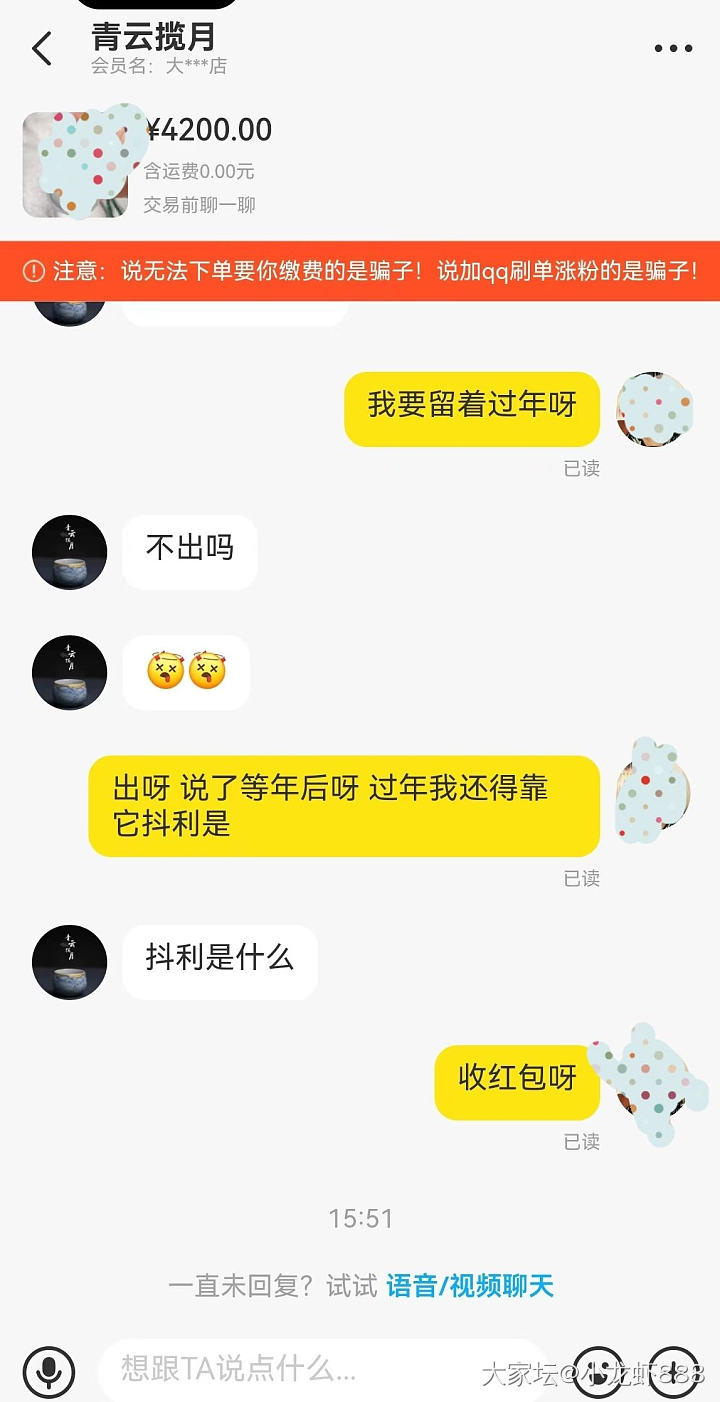
Task: Open the three-dot overflow menu
Action: click(673, 48)
